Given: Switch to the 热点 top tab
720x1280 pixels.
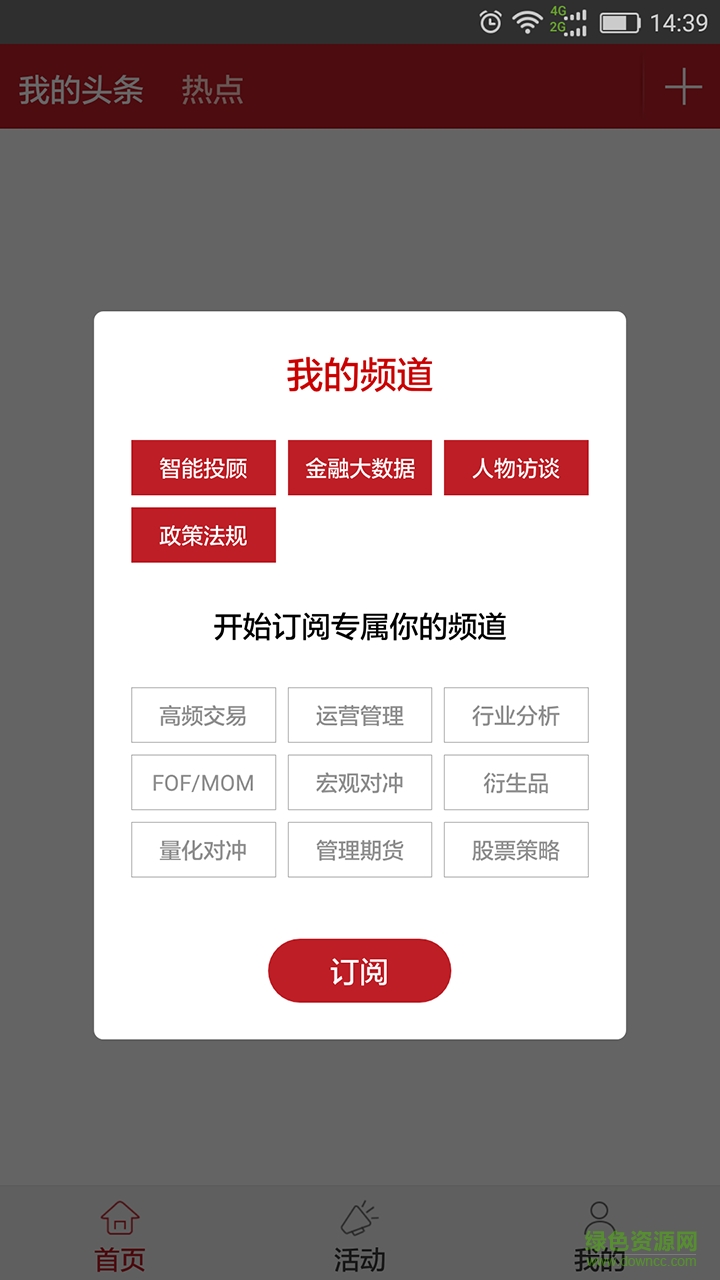Looking at the screenshot, I should click(x=212, y=90).
